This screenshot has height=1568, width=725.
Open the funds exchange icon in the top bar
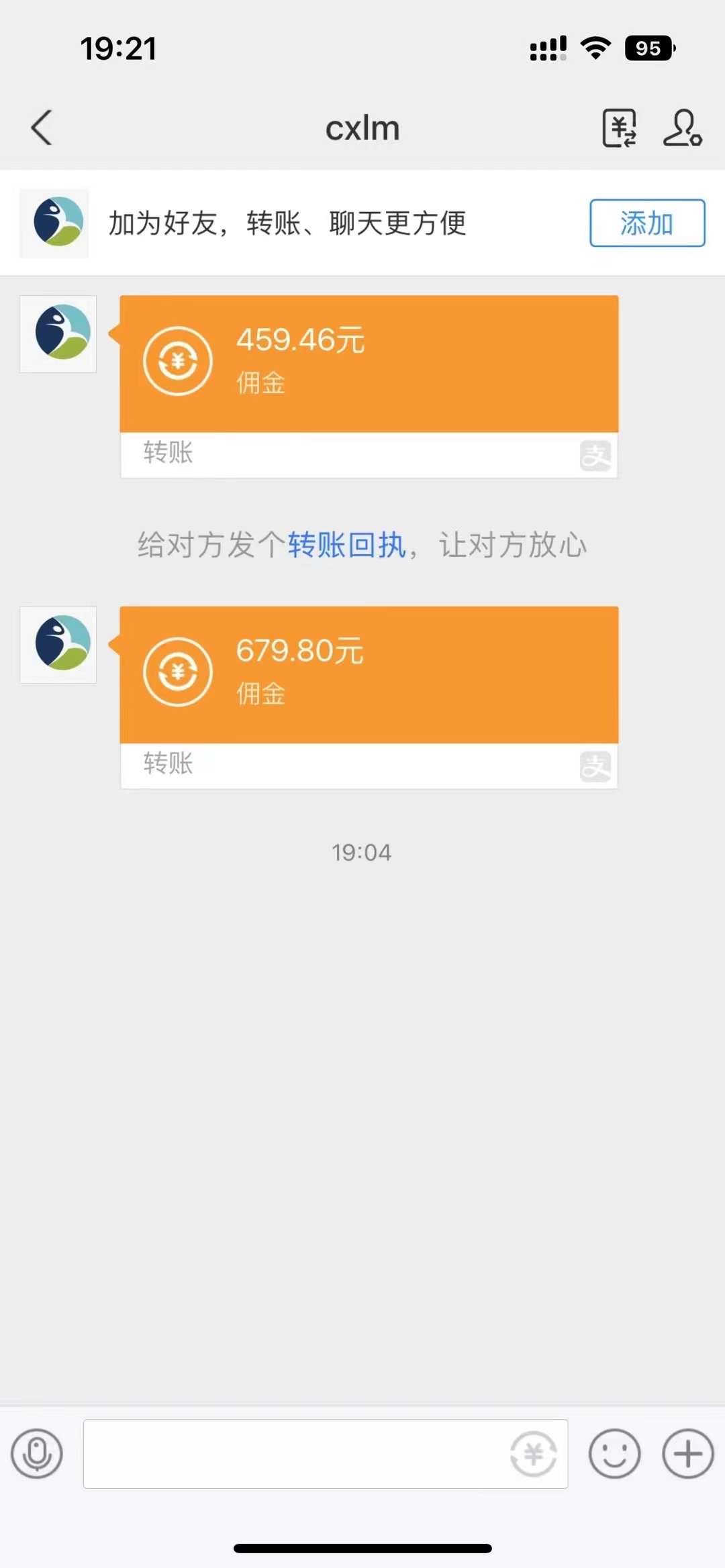618,128
